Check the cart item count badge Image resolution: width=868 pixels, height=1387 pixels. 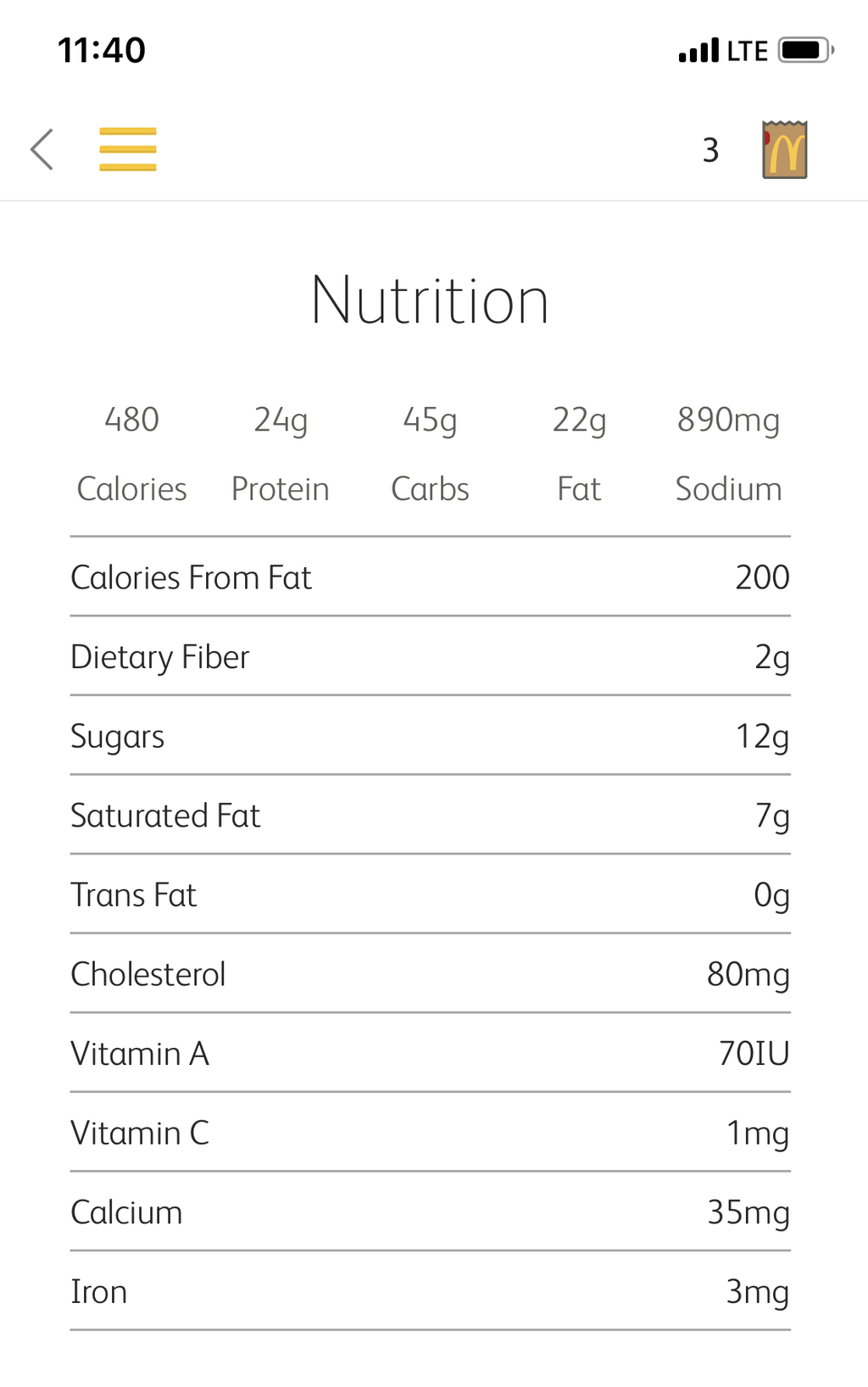[x=710, y=151]
